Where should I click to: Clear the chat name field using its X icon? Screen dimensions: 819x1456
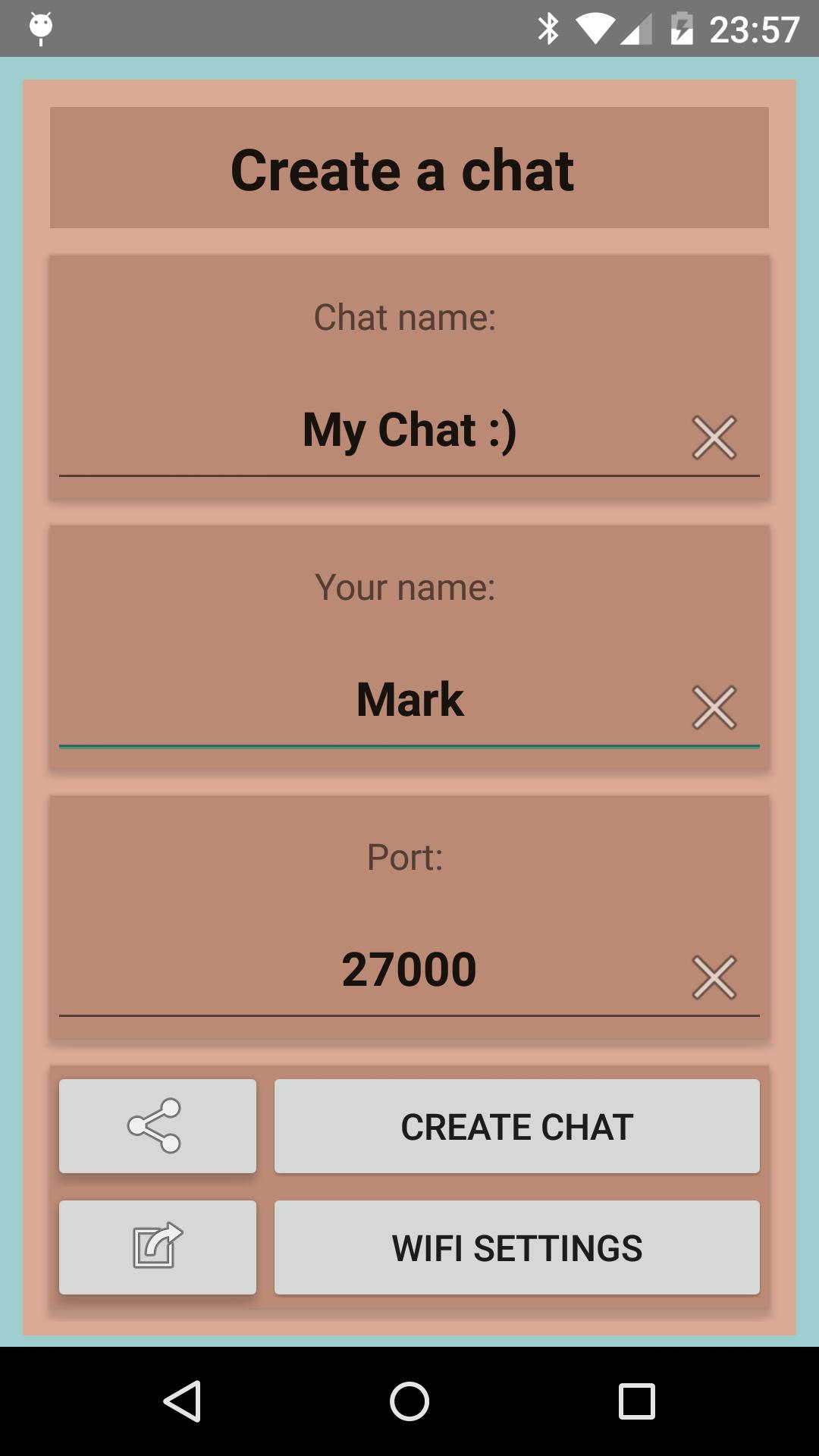[x=714, y=438]
